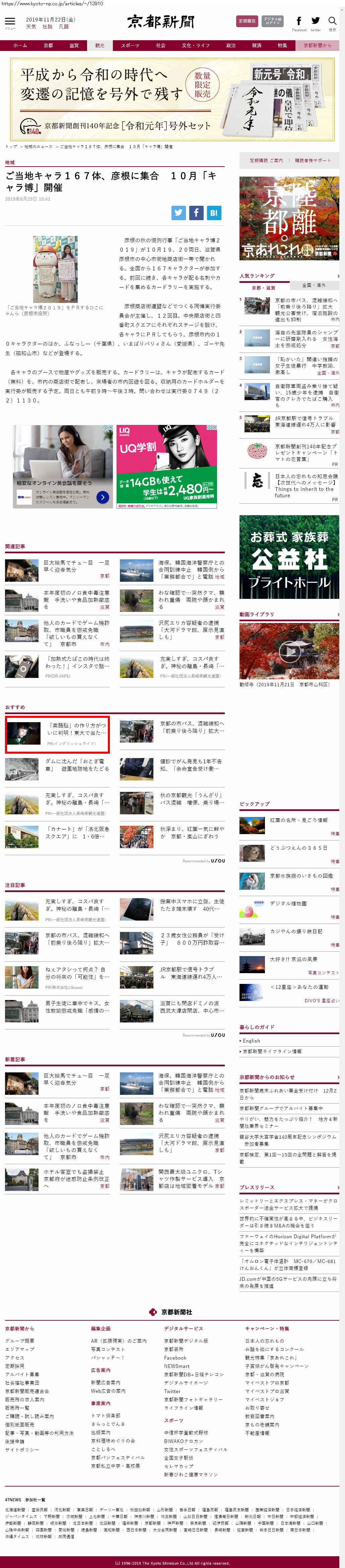Open デジタル版ログイン login button

click(x=273, y=21)
